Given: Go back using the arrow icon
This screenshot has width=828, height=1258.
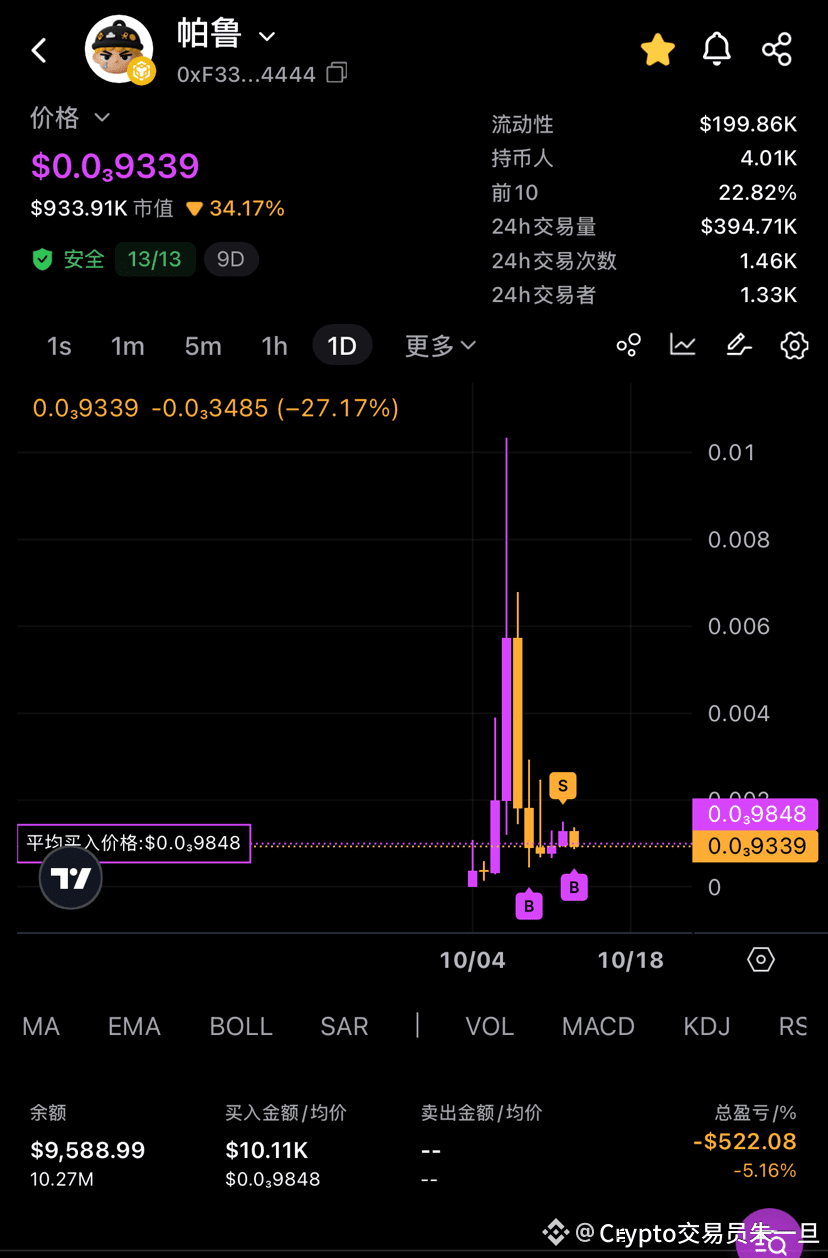Looking at the screenshot, I should (x=39, y=51).
